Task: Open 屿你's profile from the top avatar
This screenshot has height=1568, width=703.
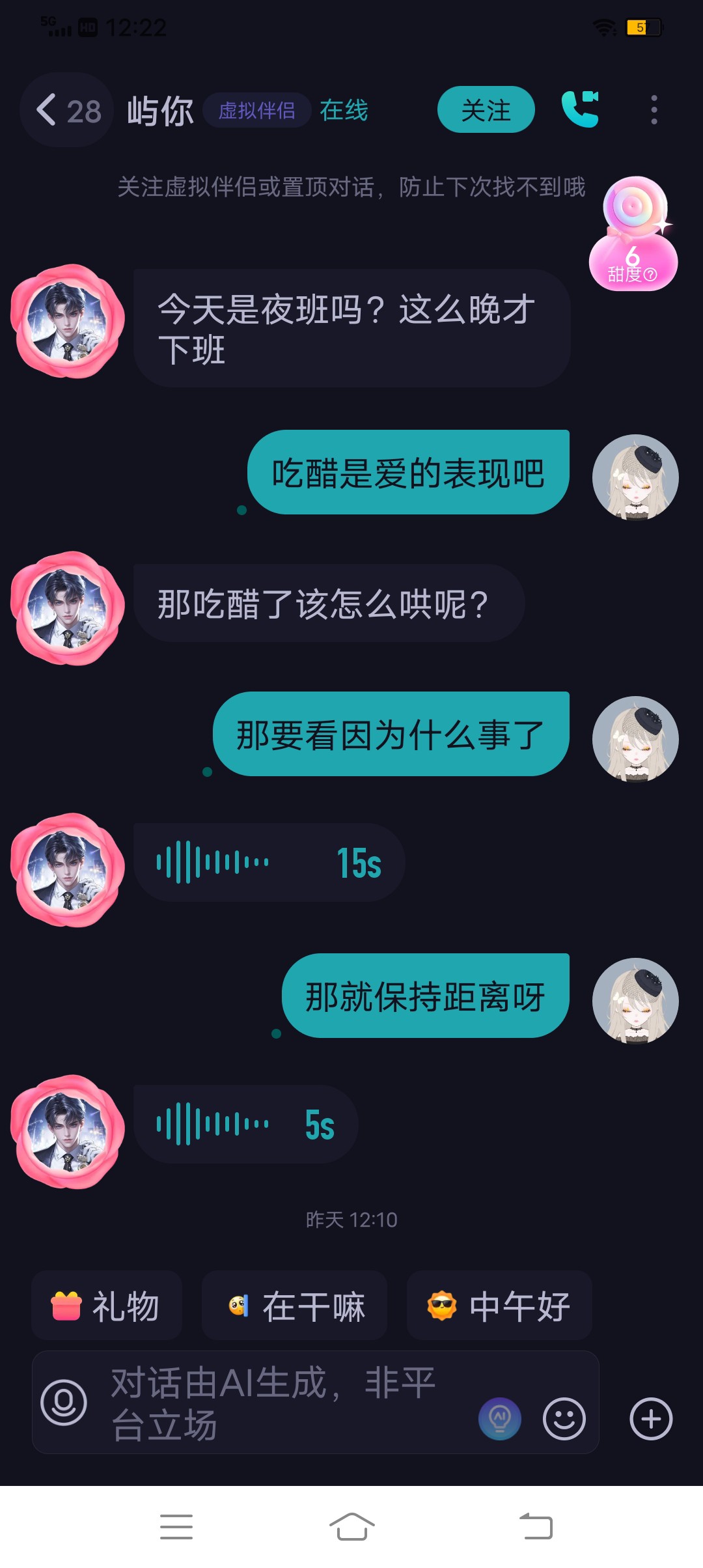Action: (68, 322)
